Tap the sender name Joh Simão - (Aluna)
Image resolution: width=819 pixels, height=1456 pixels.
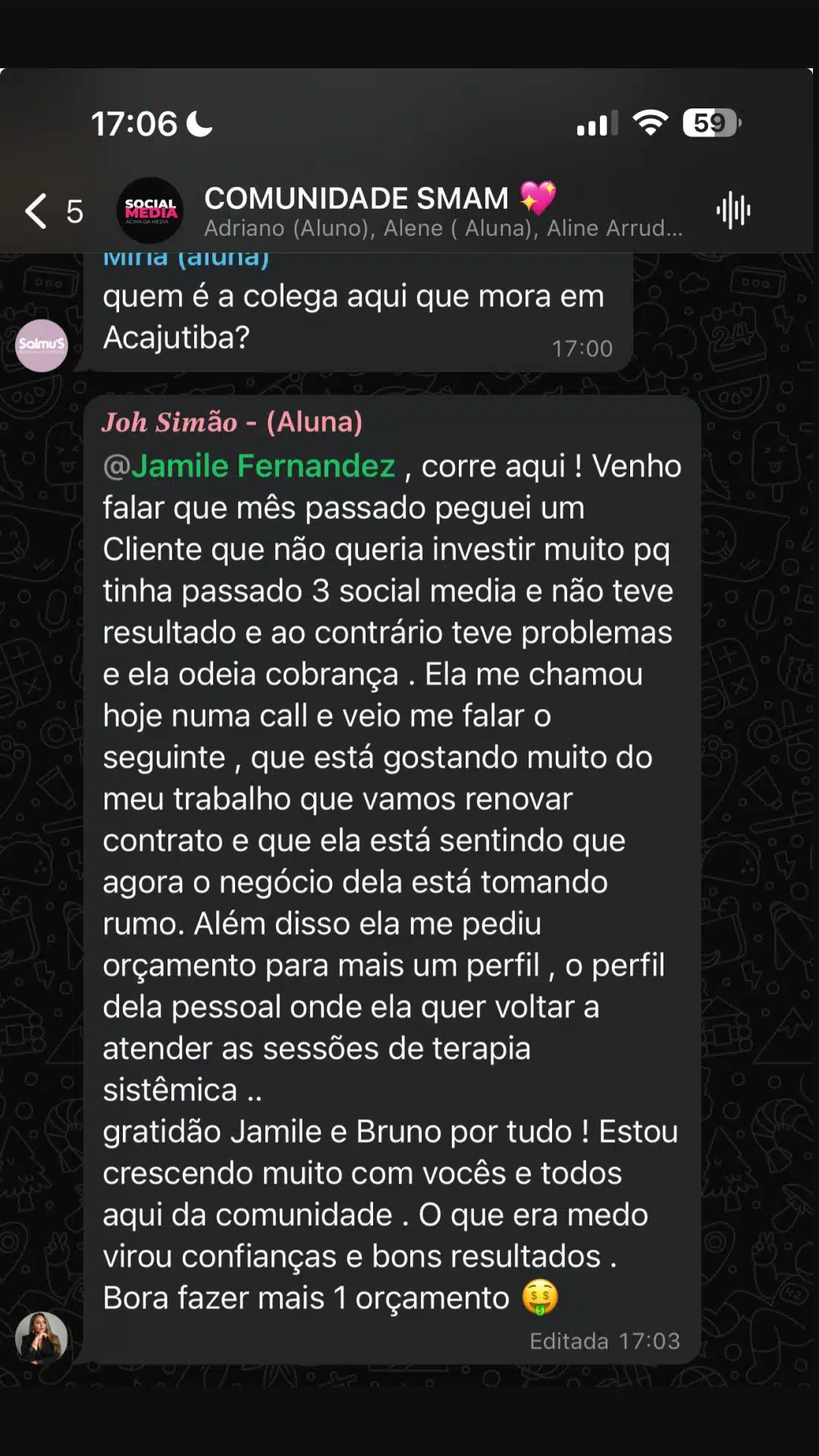tap(231, 423)
